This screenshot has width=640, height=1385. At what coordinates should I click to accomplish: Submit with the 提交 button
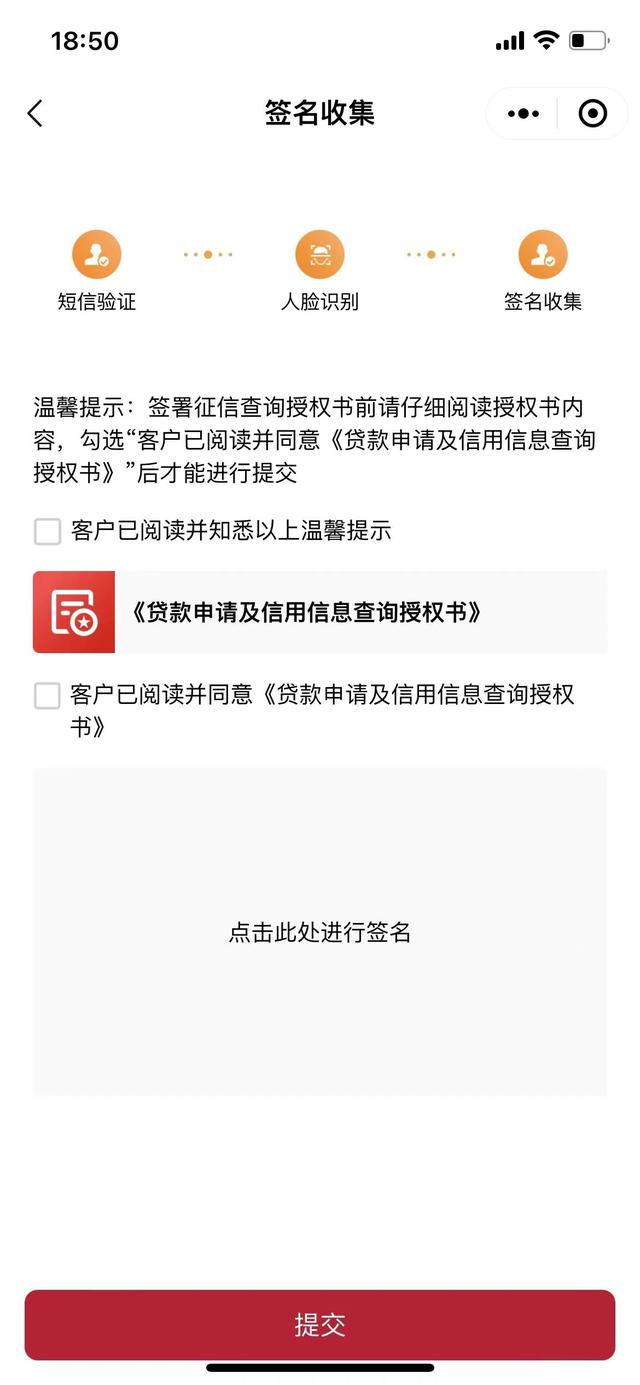coord(320,1325)
